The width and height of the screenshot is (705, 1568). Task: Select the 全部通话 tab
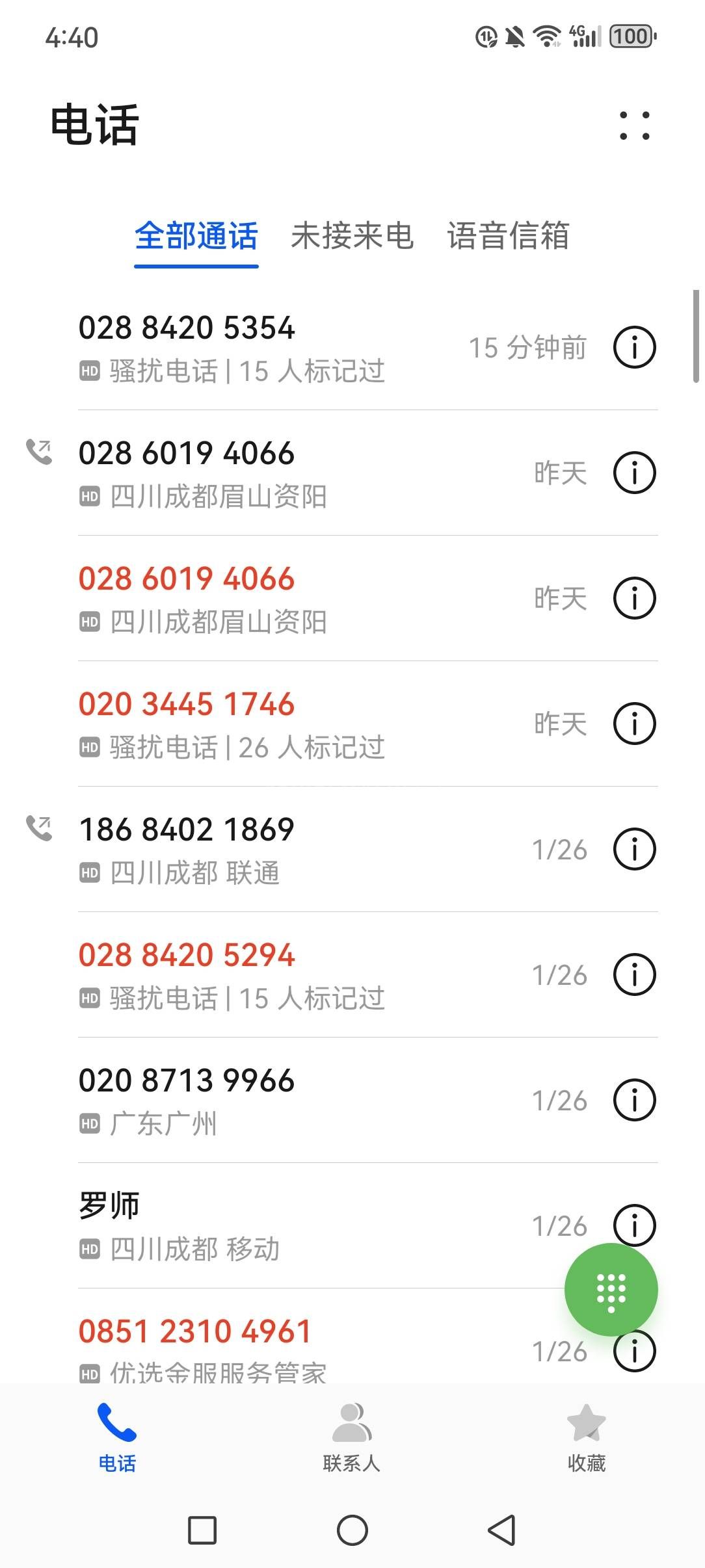(196, 236)
